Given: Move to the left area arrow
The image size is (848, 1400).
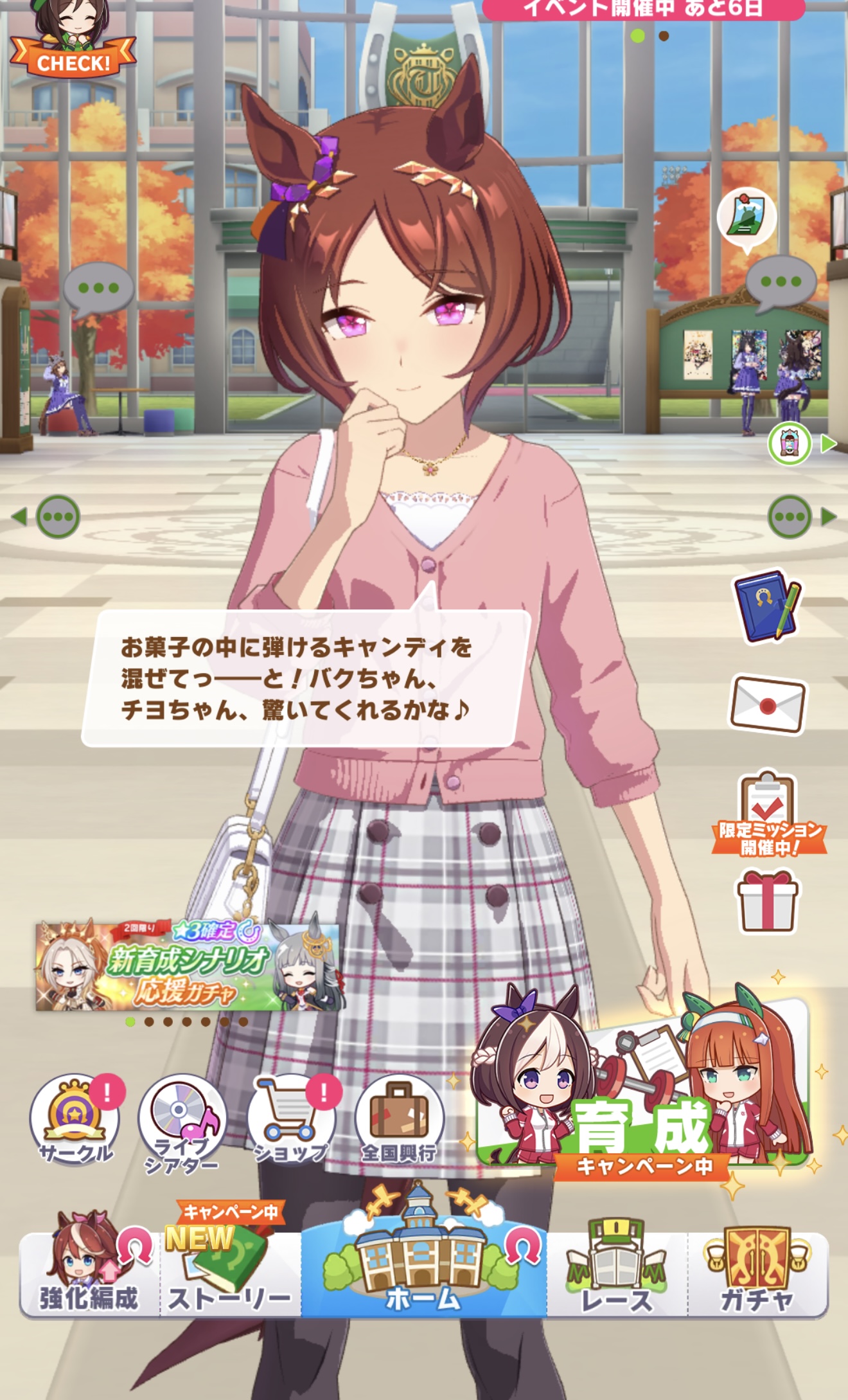Looking at the screenshot, I should point(19,516).
